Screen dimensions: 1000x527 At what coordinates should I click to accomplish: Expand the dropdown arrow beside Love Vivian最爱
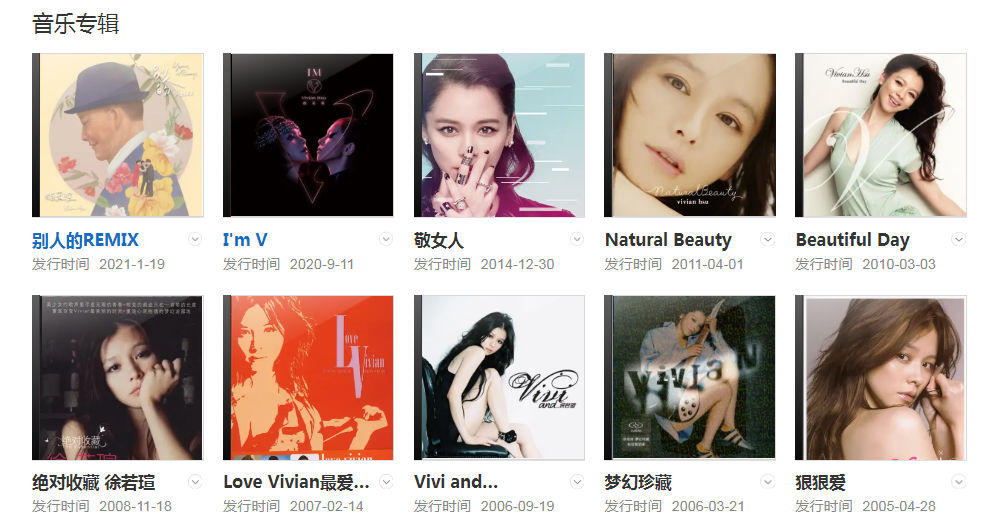(386, 482)
